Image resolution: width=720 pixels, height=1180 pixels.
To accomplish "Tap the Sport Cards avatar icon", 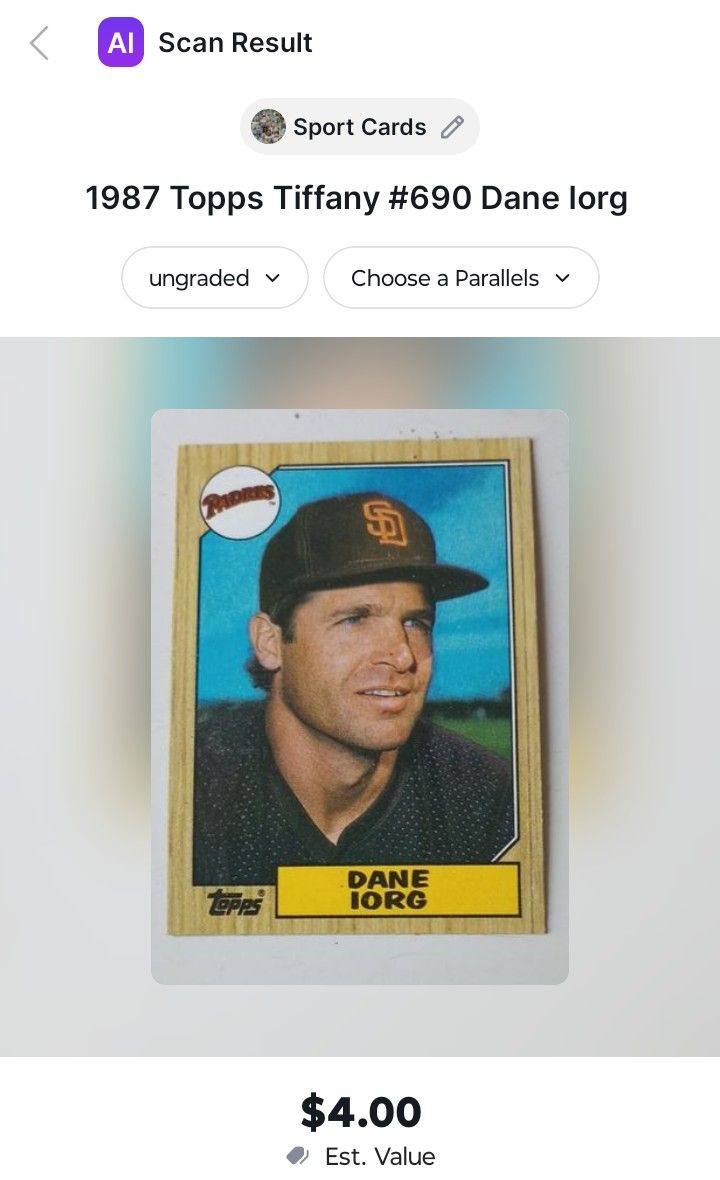I will (267, 126).
